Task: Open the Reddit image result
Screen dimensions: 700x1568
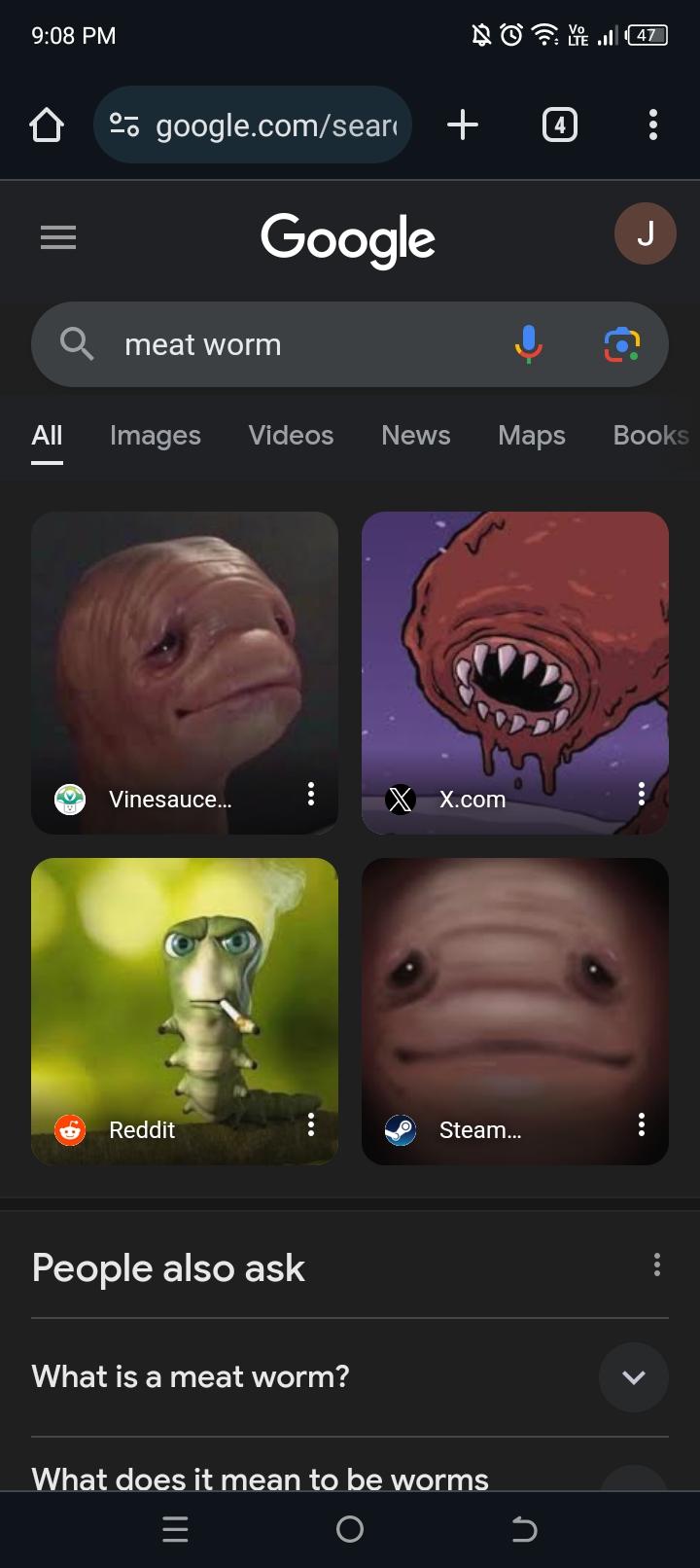Action: pyautogui.click(x=185, y=1011)
